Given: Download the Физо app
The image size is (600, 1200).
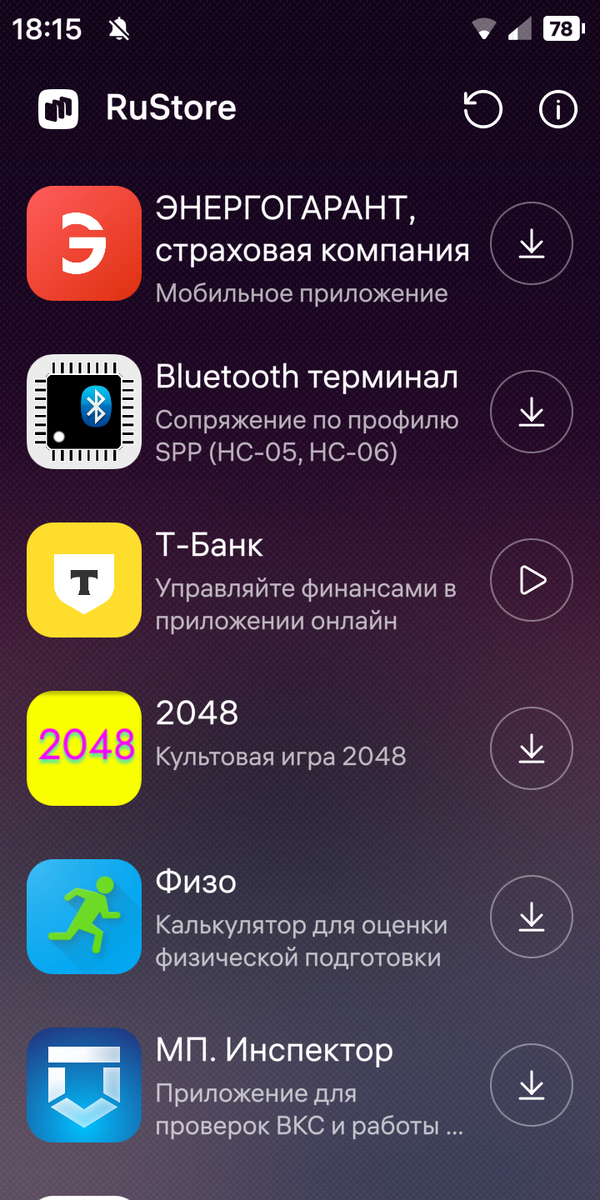Looking at the screenshot, I should click(531, 916).
